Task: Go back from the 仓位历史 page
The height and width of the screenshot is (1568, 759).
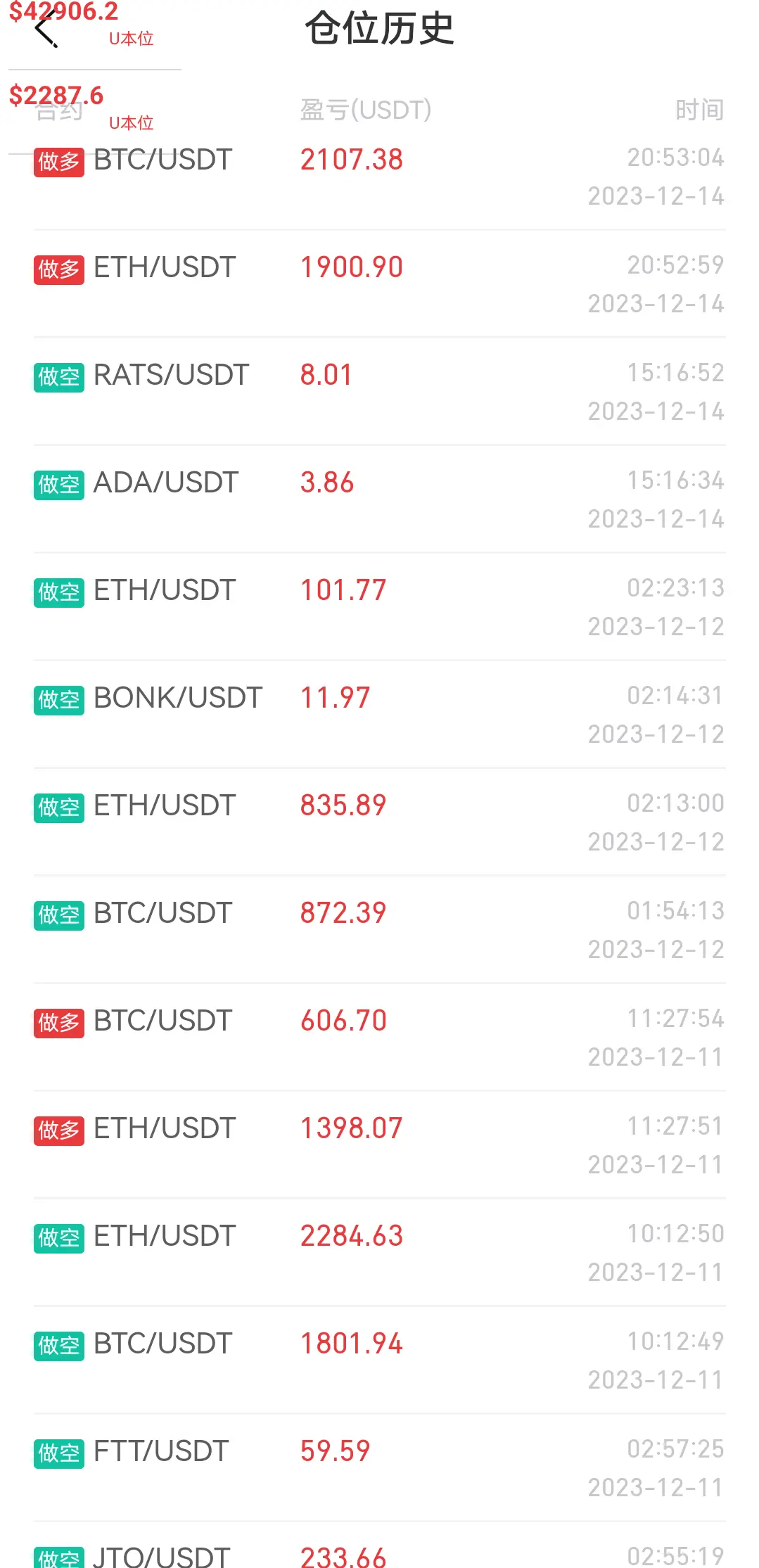Action: click(45, 30)
